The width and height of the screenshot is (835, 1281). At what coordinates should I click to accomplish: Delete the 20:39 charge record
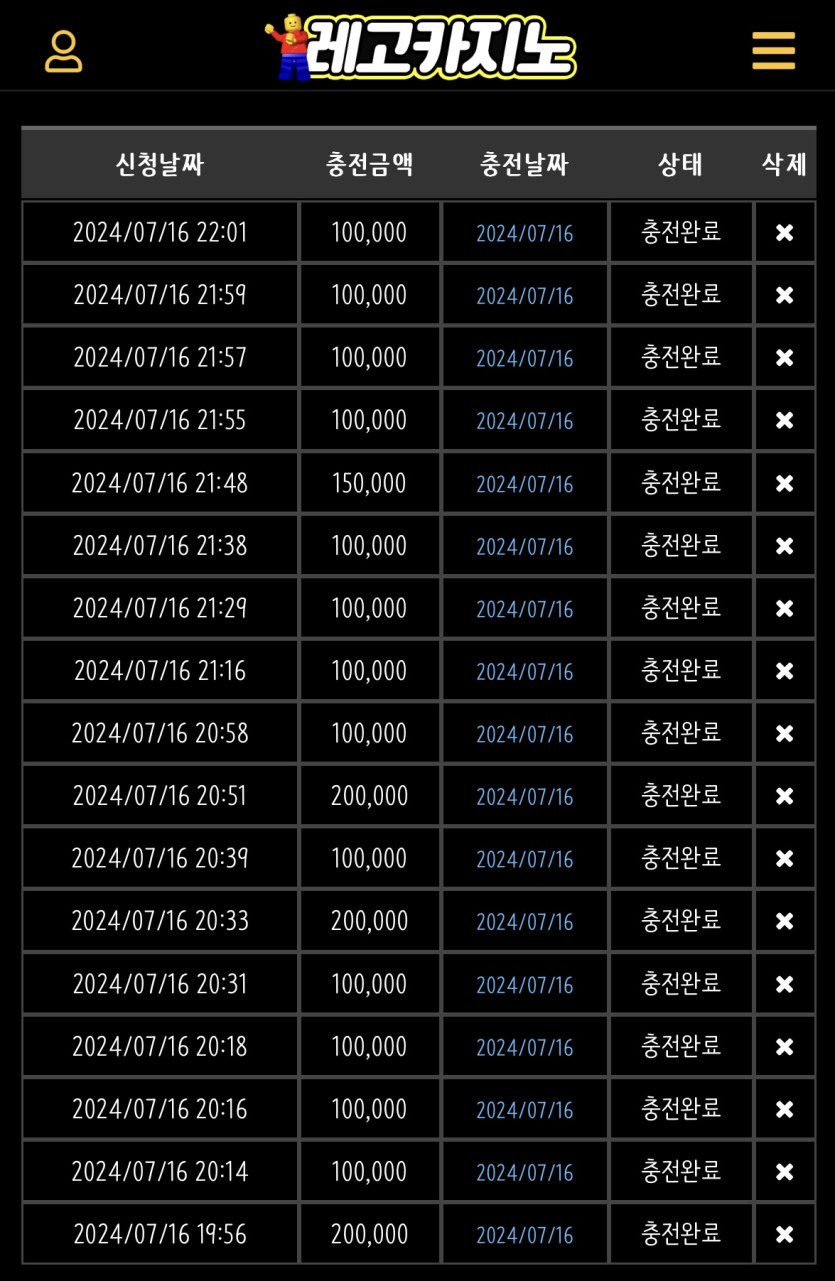785,859
